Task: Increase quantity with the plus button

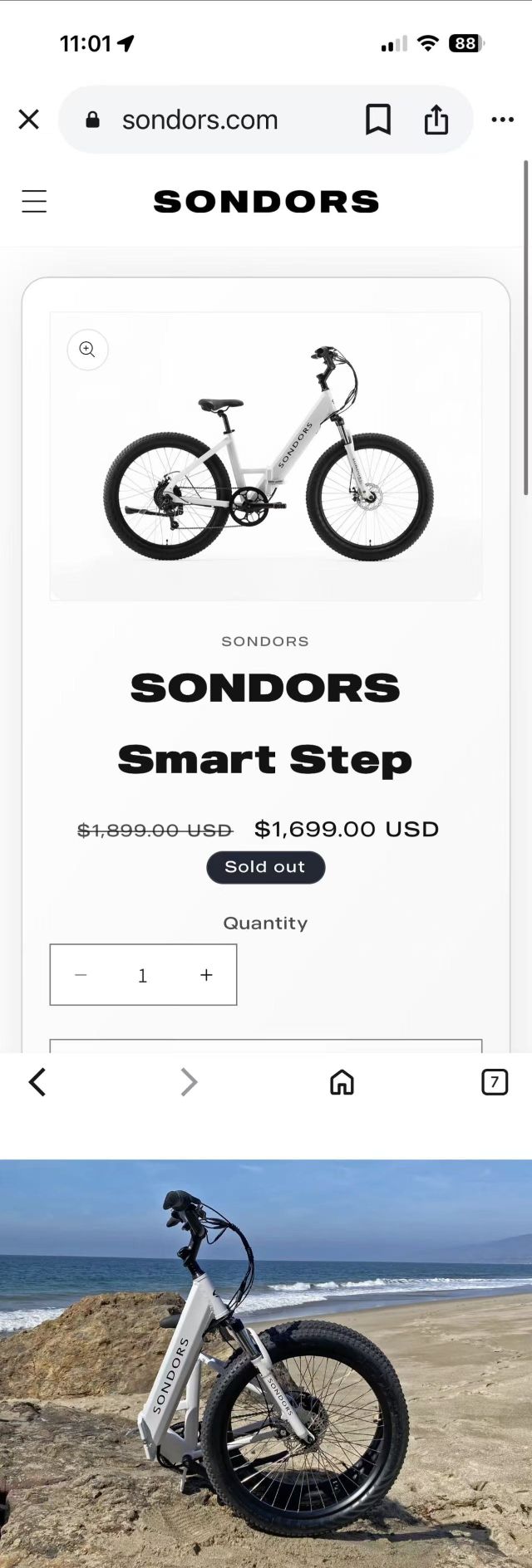Action: (206, 975)
